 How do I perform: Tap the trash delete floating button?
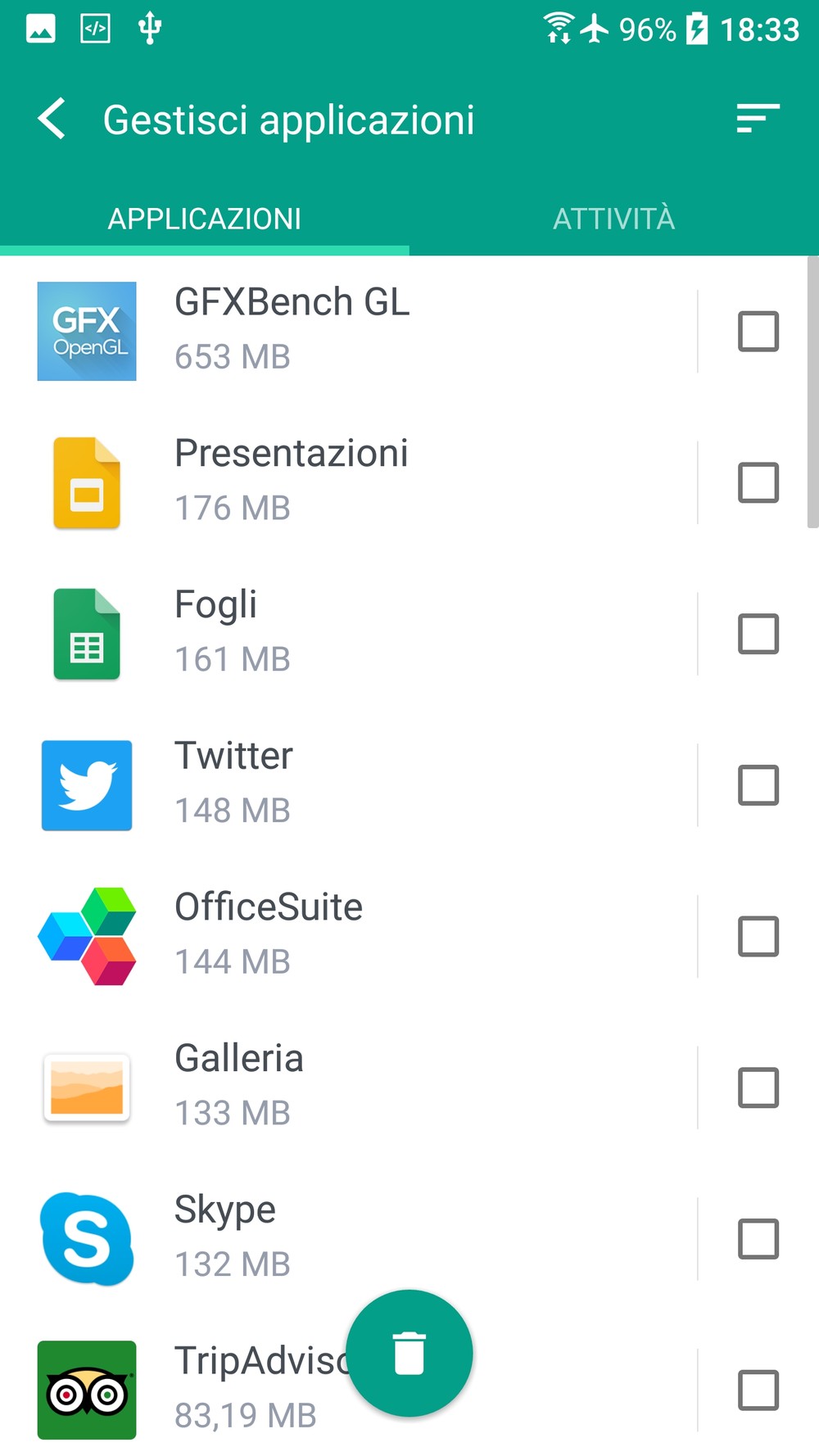[409, 1354]
